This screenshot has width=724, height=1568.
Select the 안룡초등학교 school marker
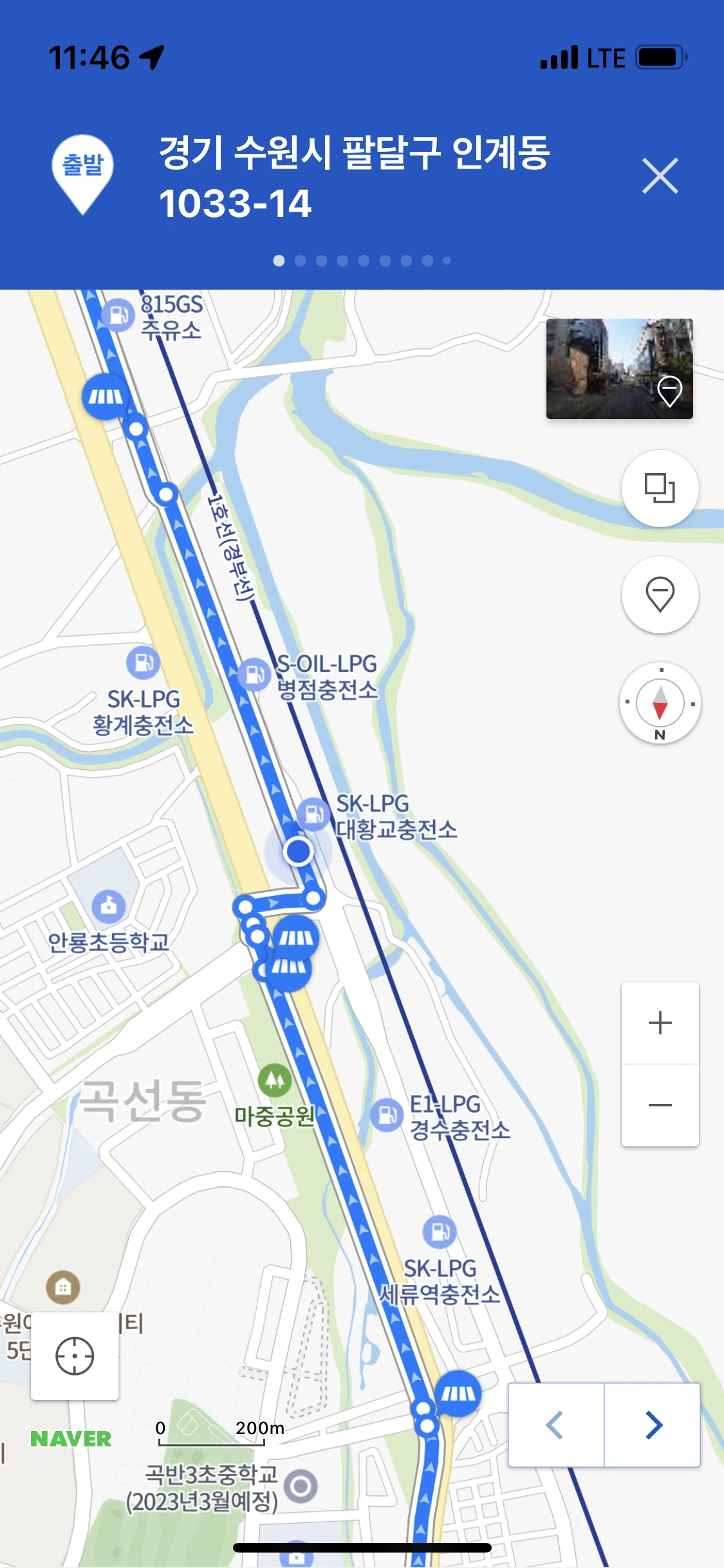pyautogui.click(x=109, y=906)
